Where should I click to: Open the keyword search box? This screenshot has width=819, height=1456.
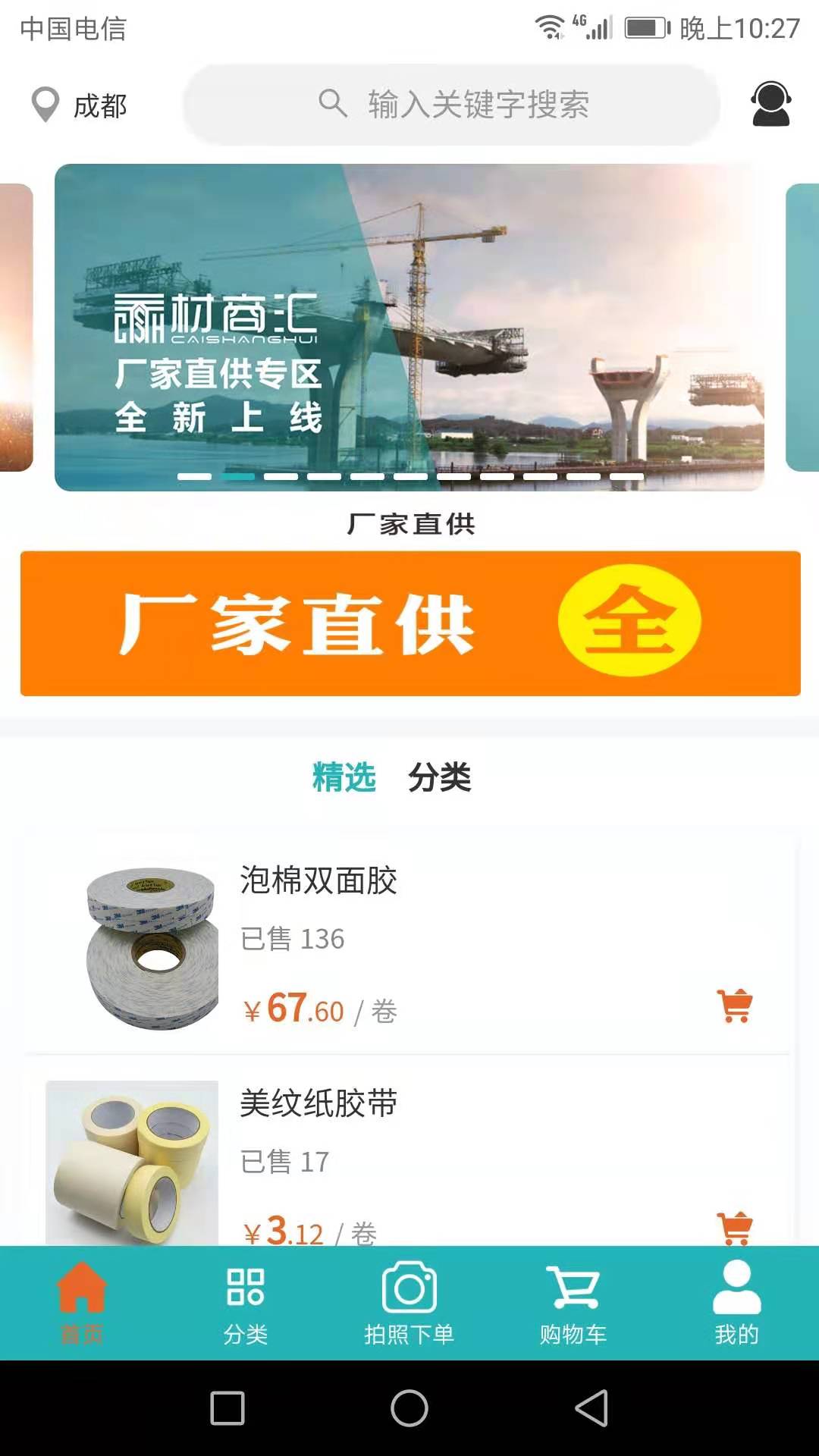pyautogui.click(x=451, y=104)
